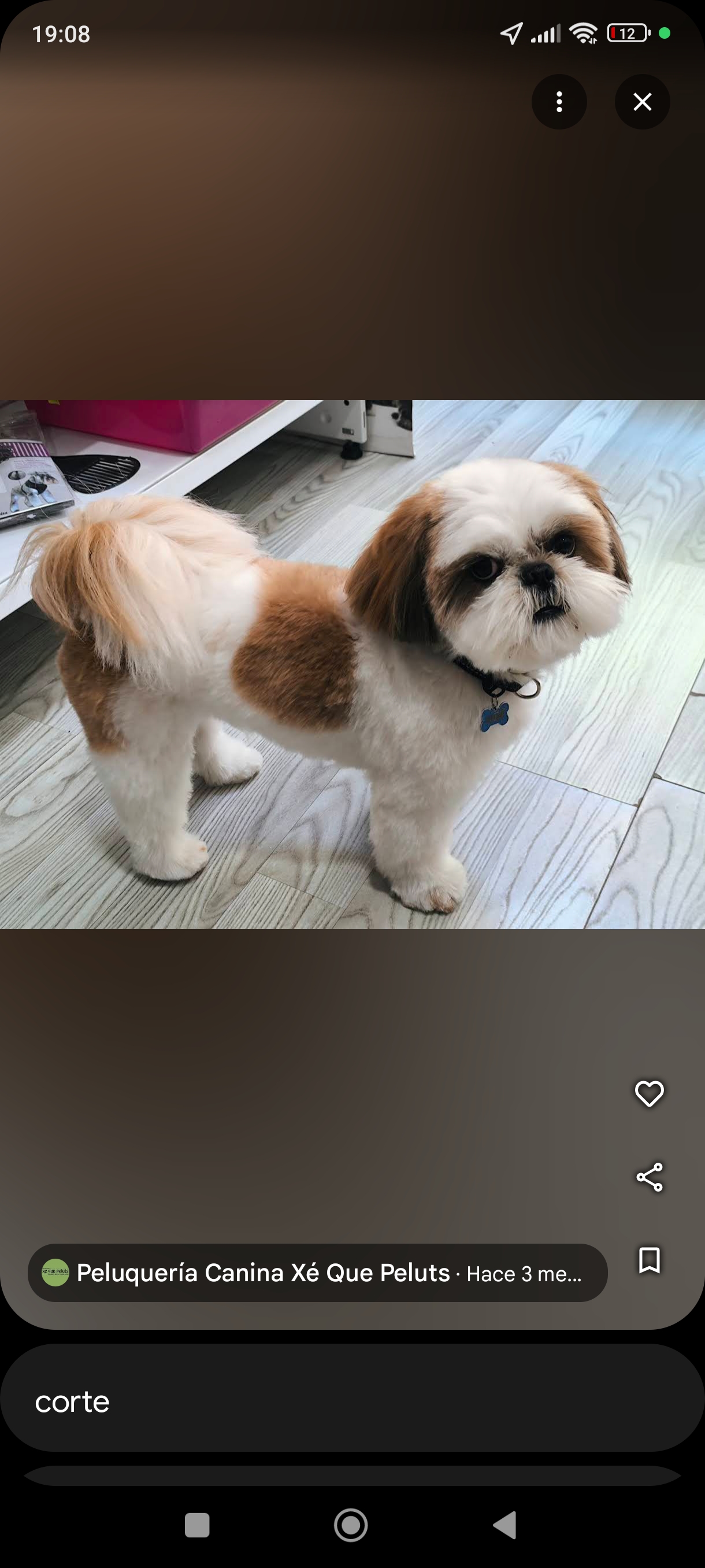Go back using the system back button
This screenshot has height=1568, width=705.
[x=505, y=1525]
